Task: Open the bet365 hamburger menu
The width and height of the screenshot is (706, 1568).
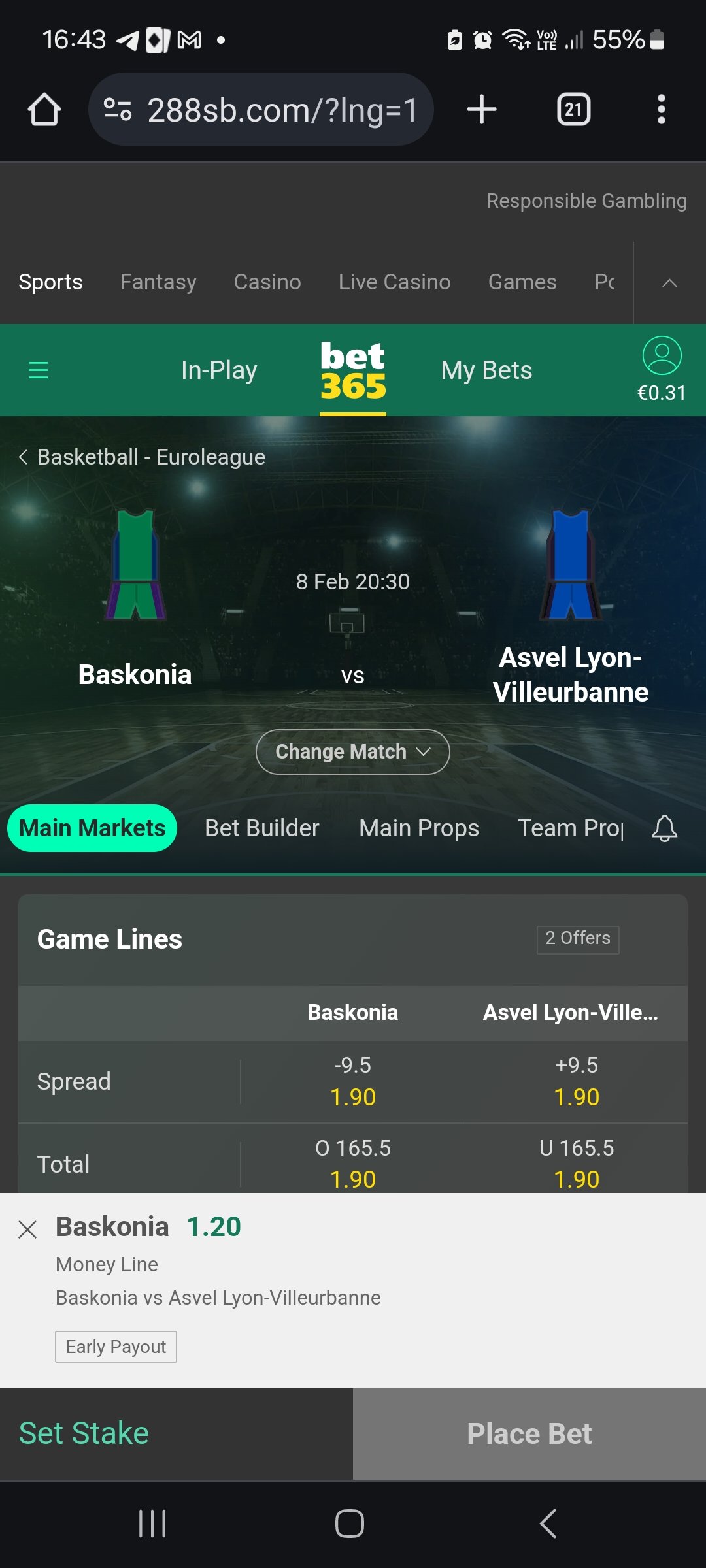Action: (39, 370)
